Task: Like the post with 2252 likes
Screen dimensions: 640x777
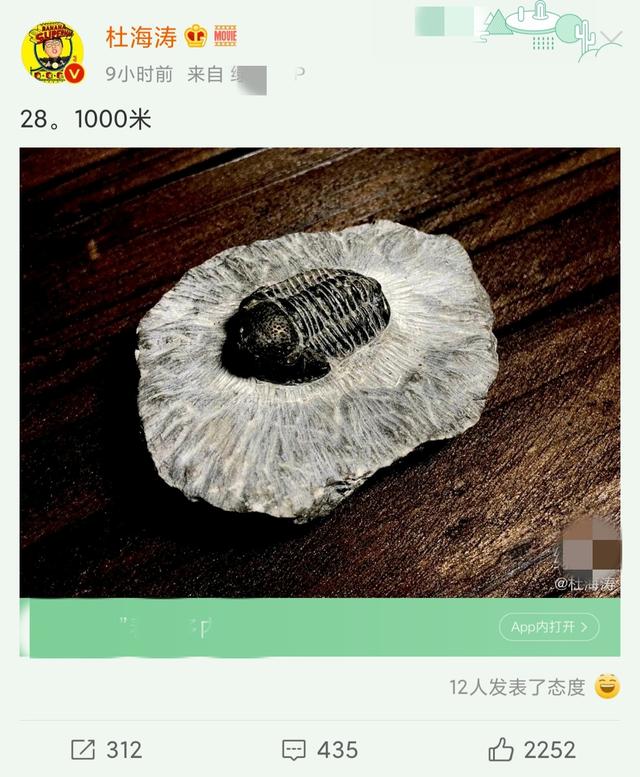Action: 533,749
